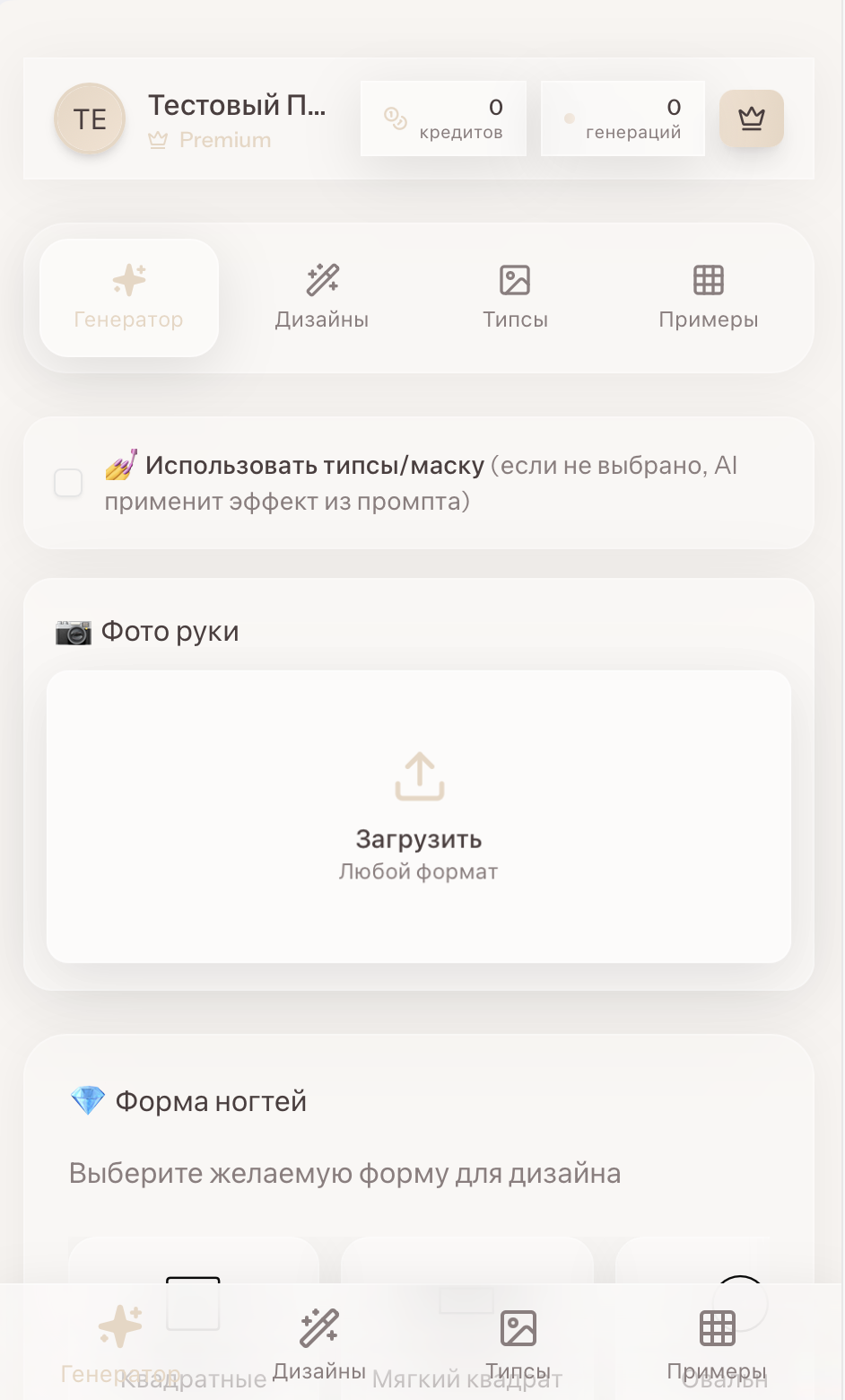This screenshot has height=1400, width=845.
Task: Click the upload arrow icon
Action: coord(418,774)
